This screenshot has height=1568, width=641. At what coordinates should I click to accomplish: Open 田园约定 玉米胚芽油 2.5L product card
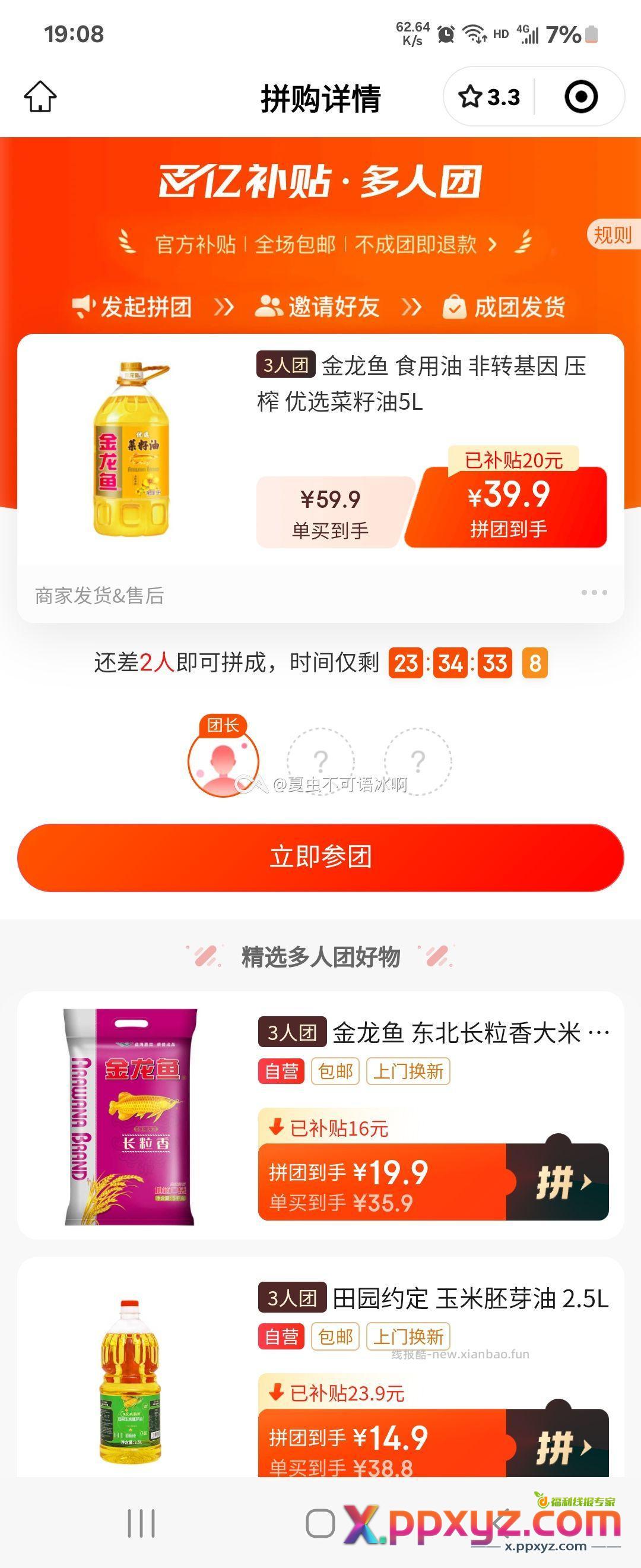click(x=469, y=1298)
